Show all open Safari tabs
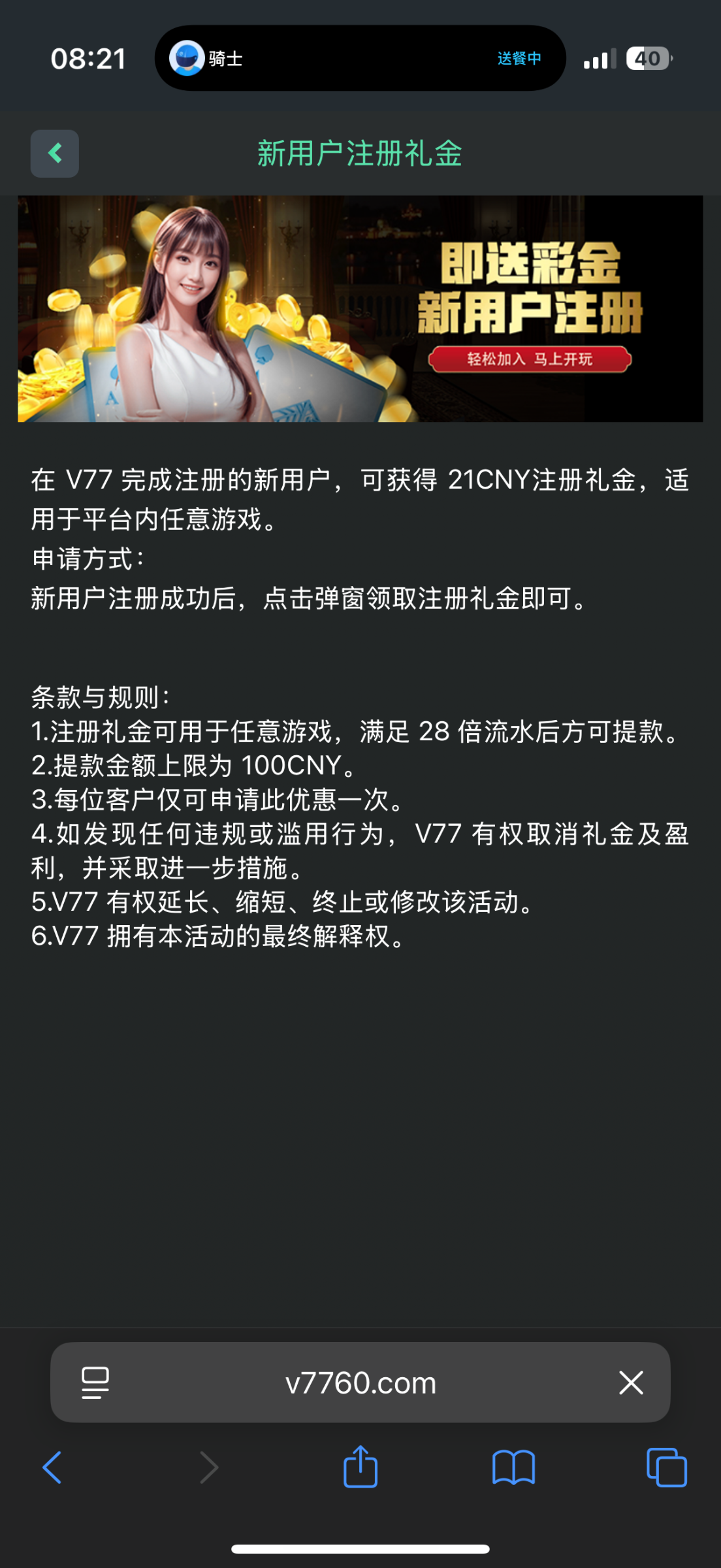This screenshot has height=1568, width=721. pyautogui.click(x=666, y=1467)
